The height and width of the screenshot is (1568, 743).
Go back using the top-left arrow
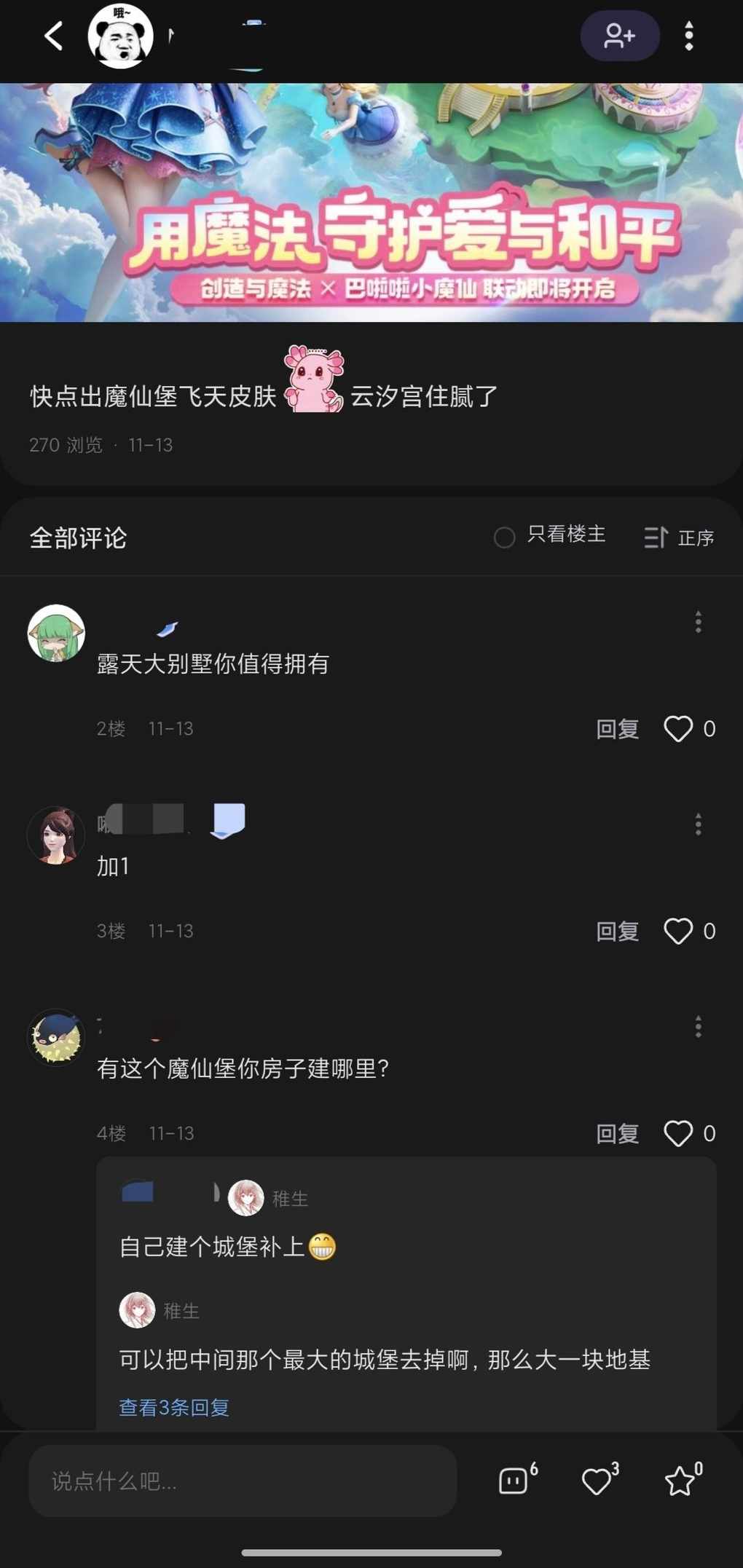pos(53,36)
